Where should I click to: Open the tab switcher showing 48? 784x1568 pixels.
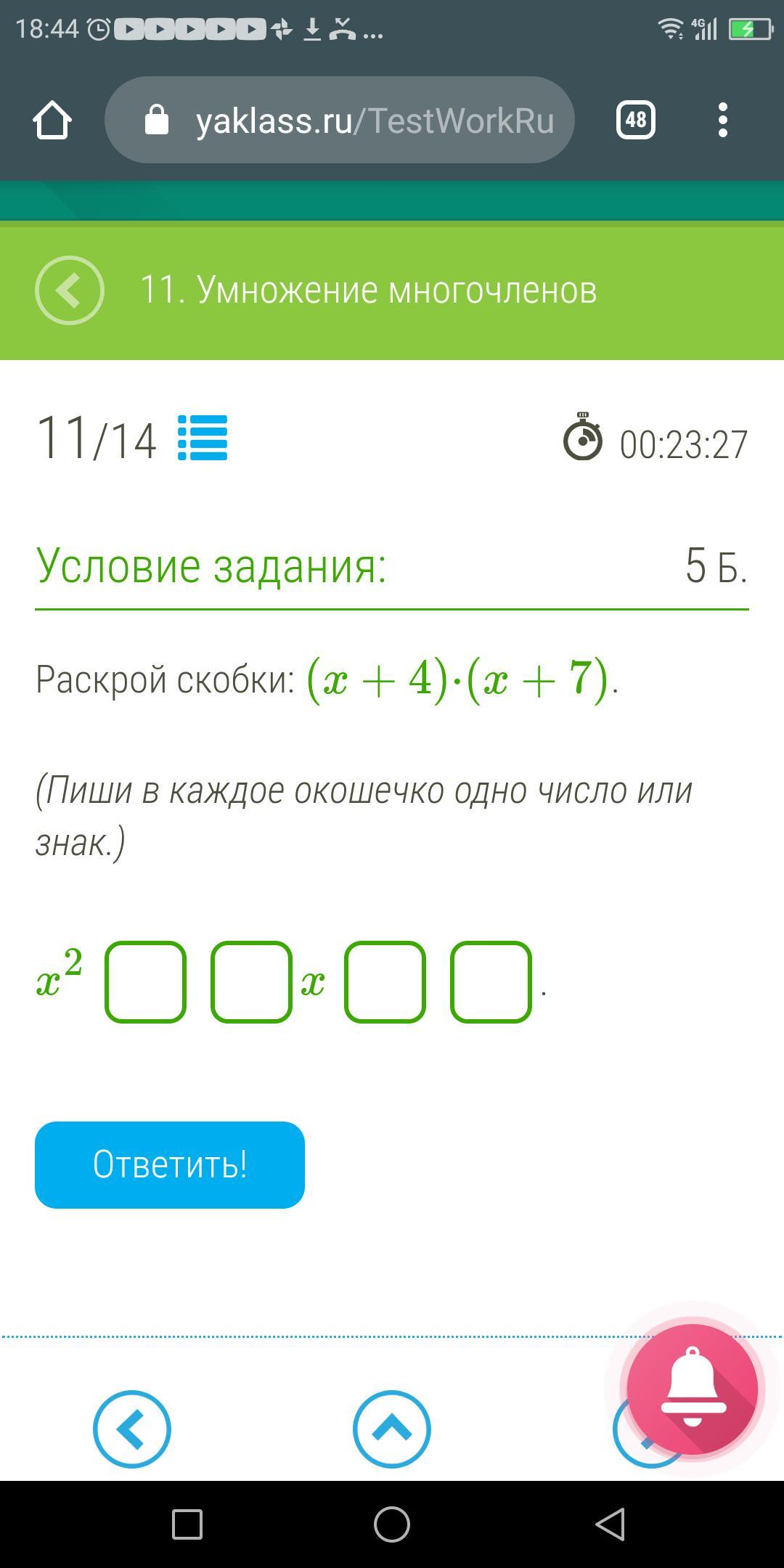(635, 120)
